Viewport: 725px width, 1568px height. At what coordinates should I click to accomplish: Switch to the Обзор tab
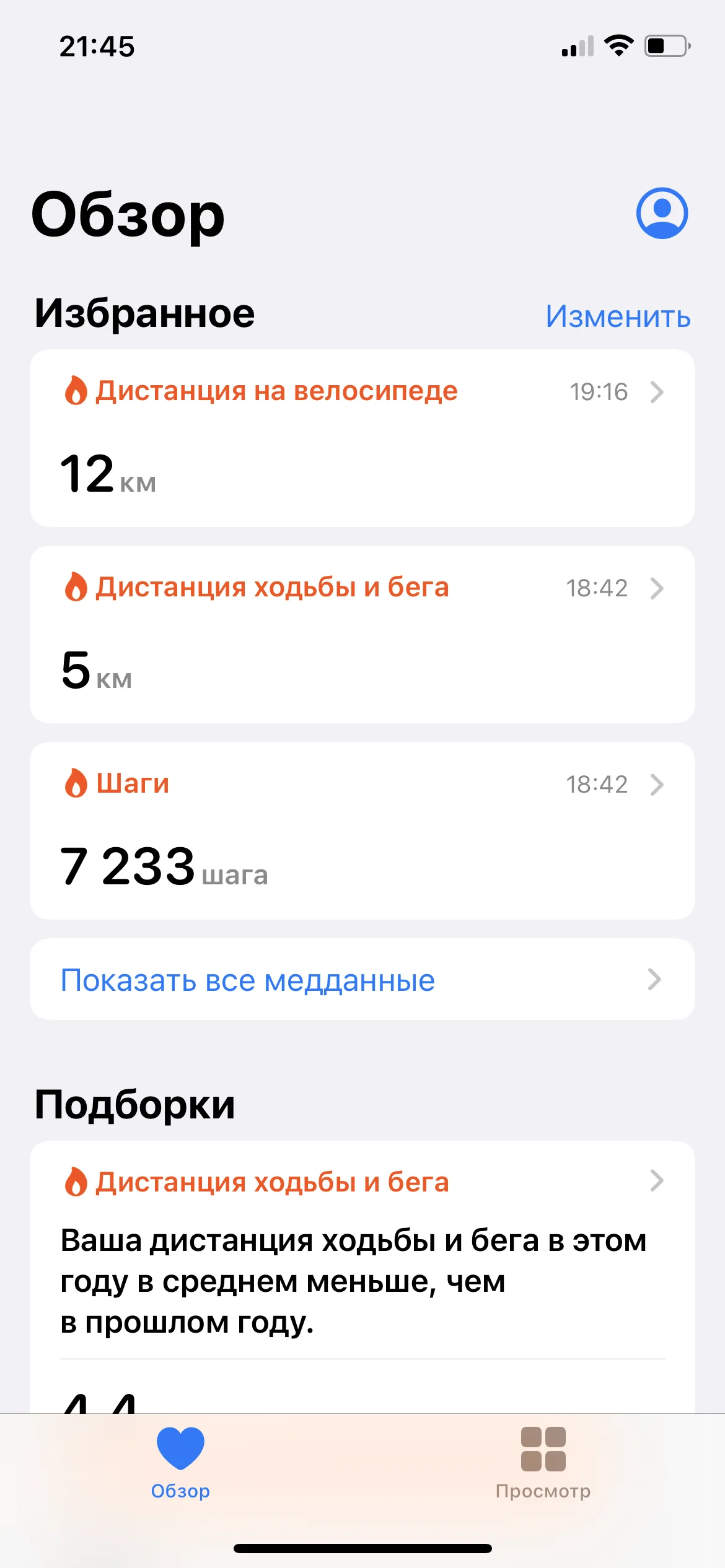pos(180,1463)
